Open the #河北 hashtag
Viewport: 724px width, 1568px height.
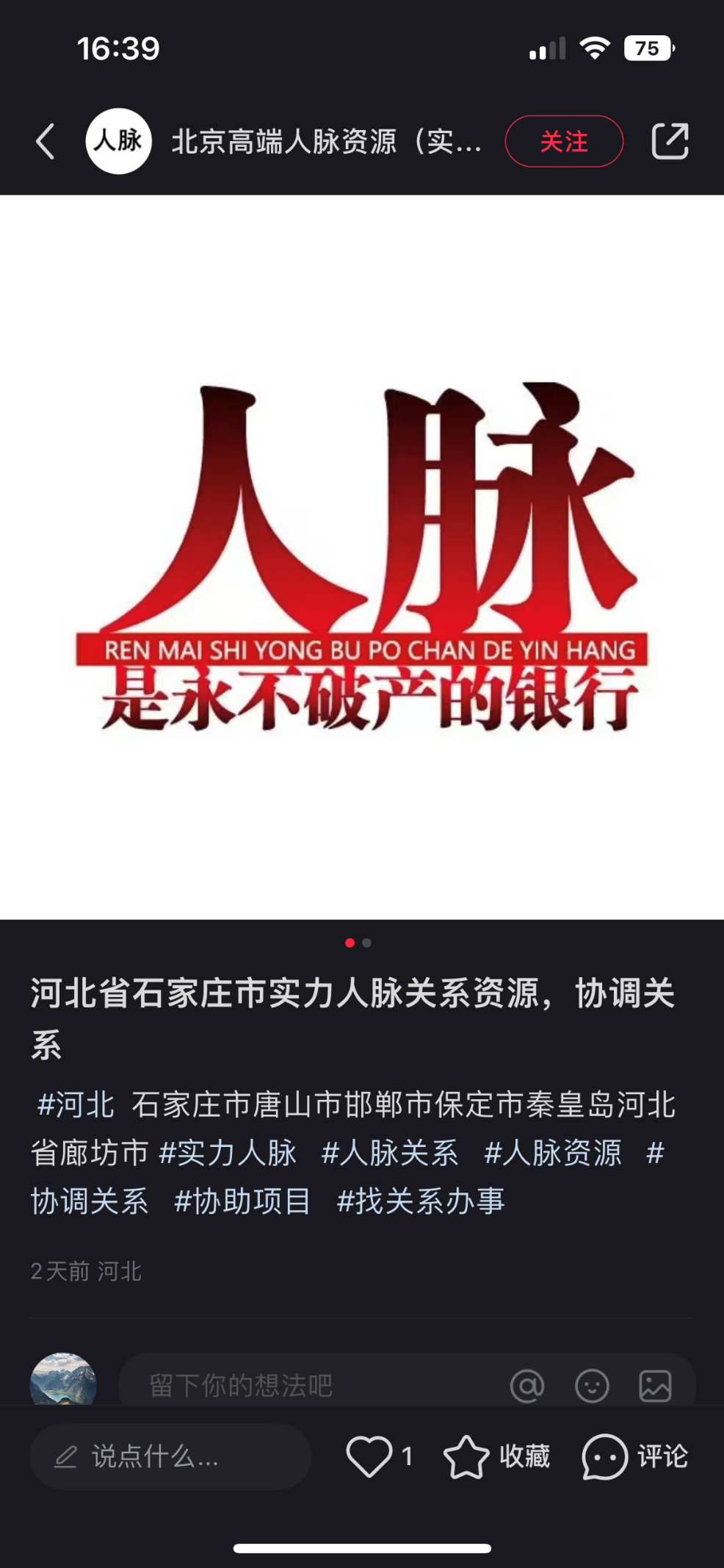[x=76, y=1104]
